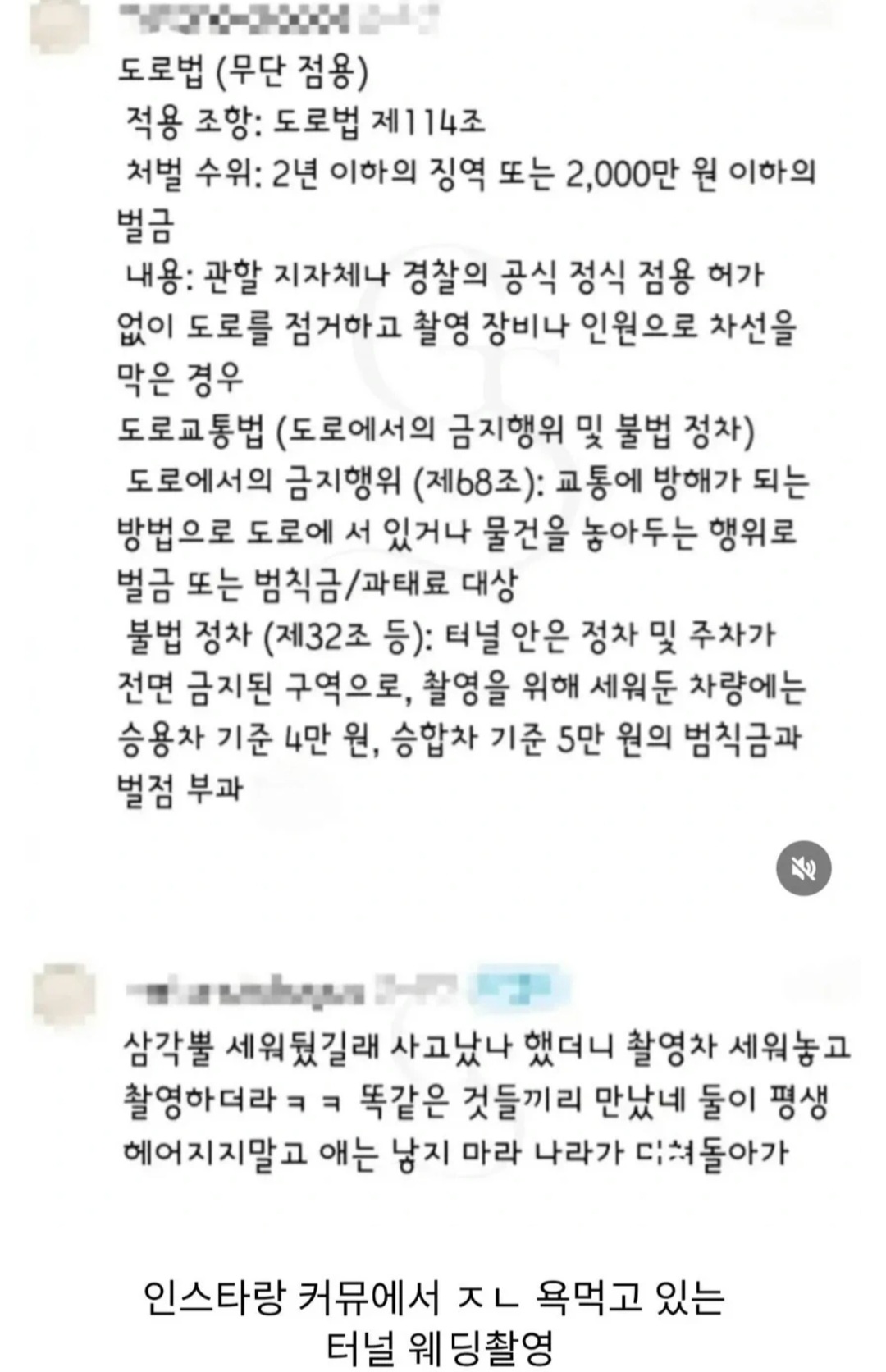The height and width of the screenshot is (1372, 886).
Task: Unmute the video with the speaker icon
Action: coord(803,868)
